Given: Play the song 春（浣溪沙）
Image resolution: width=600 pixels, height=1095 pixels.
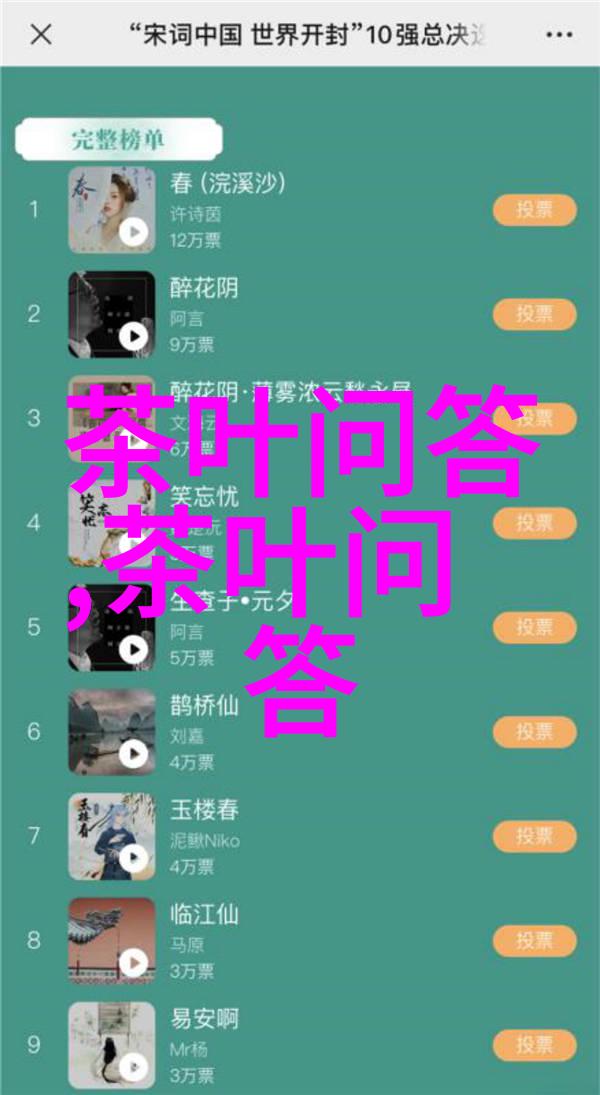Looking at the screenshot, I should [x=133, y=233].
